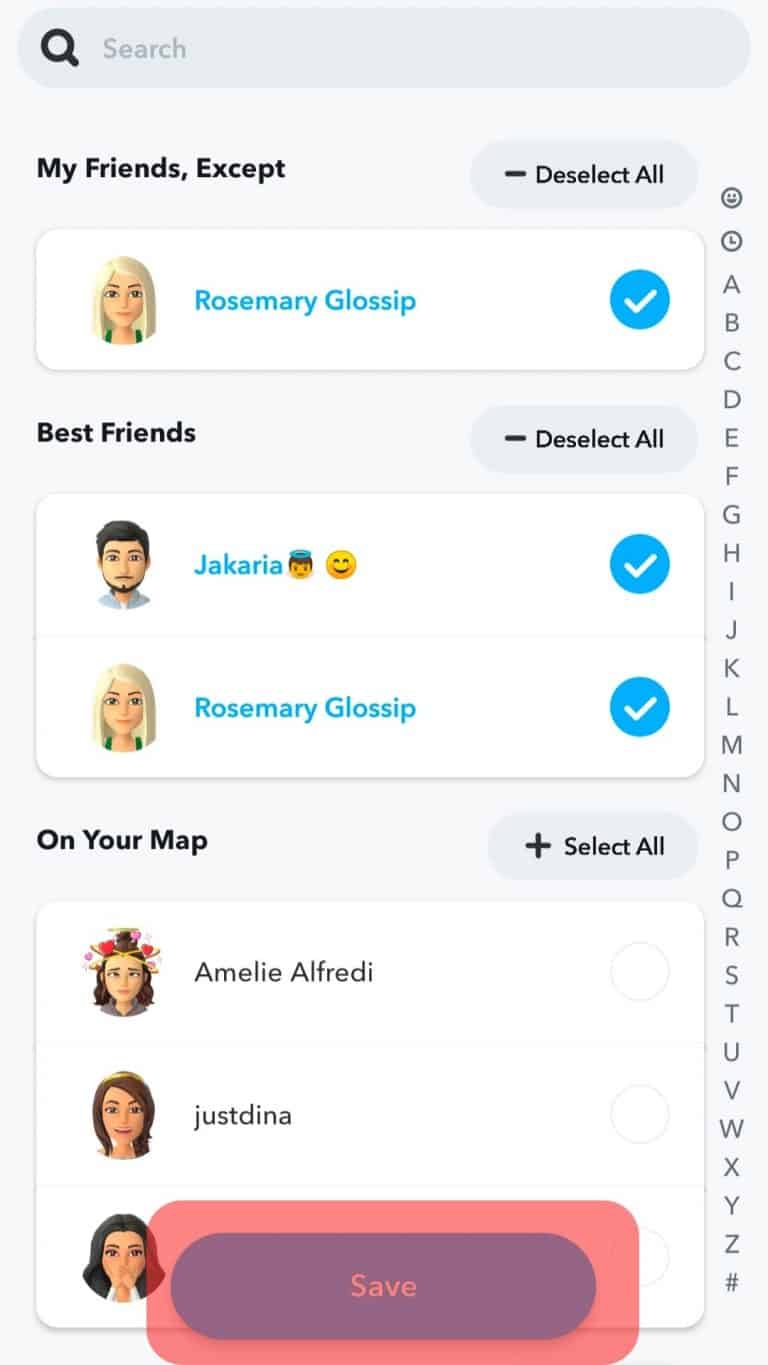The width and height of the screenshot is (768, 1365).
Task: Uncheck Jakaria in Best Friends
Action: click(639, 564)
